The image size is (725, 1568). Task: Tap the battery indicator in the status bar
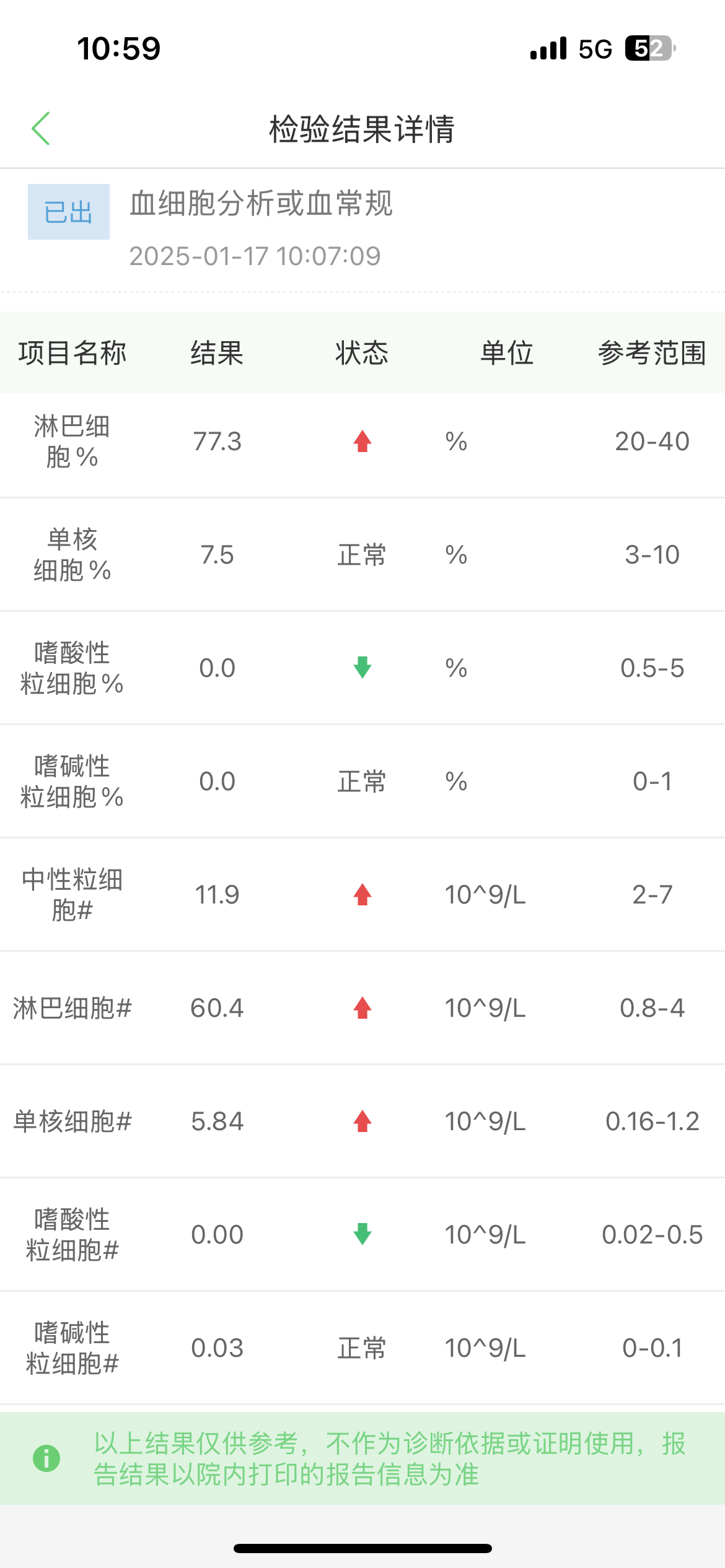click(649, 47)
